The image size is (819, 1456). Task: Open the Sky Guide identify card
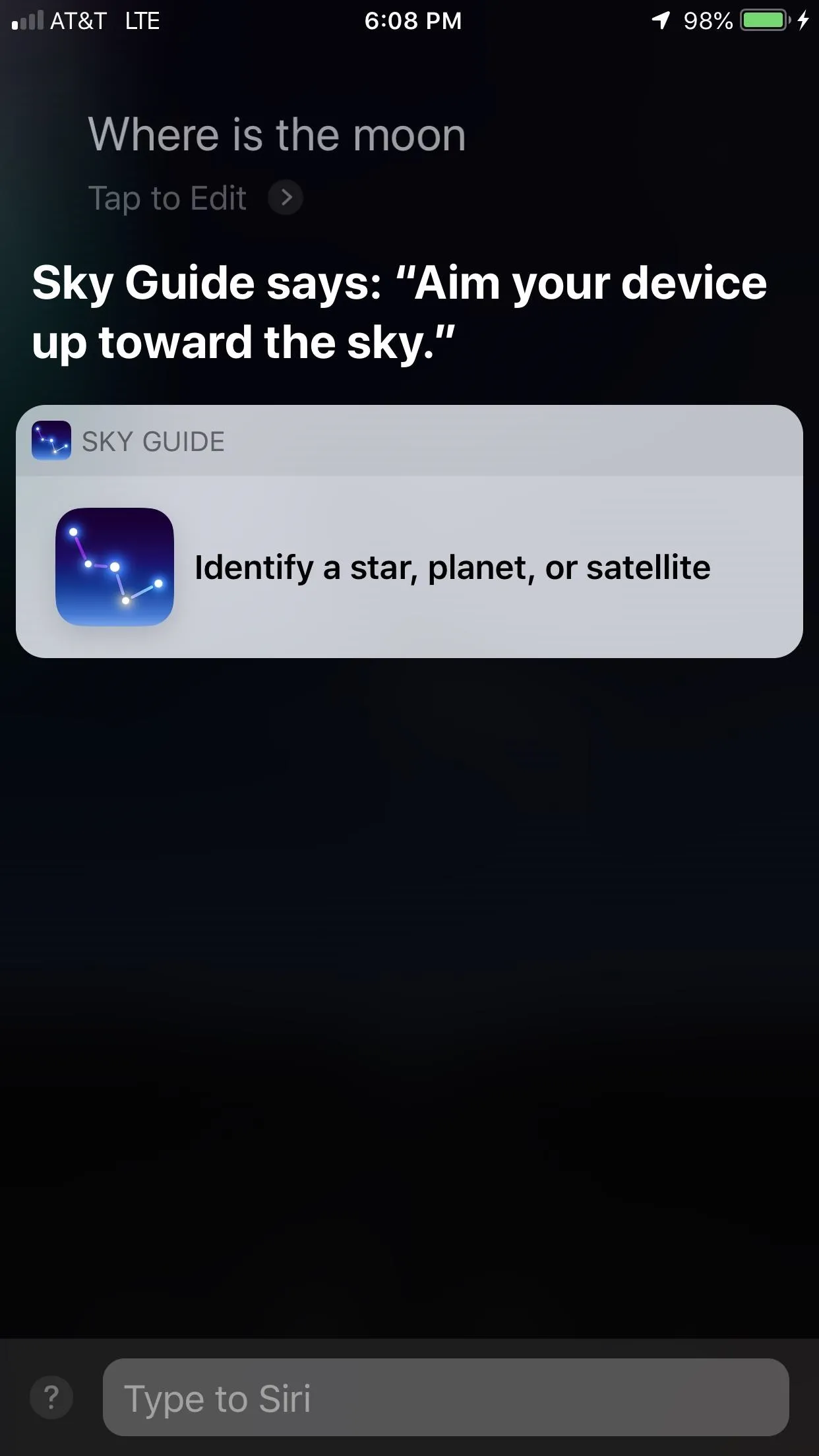[409, 567]
